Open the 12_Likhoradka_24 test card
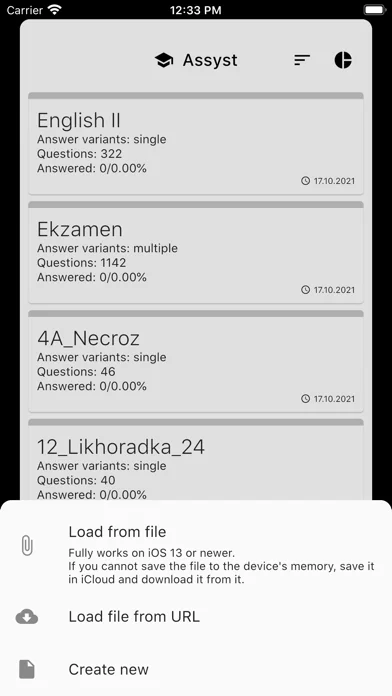The width and height of the screenshot is (392, 696). [196, 460]
